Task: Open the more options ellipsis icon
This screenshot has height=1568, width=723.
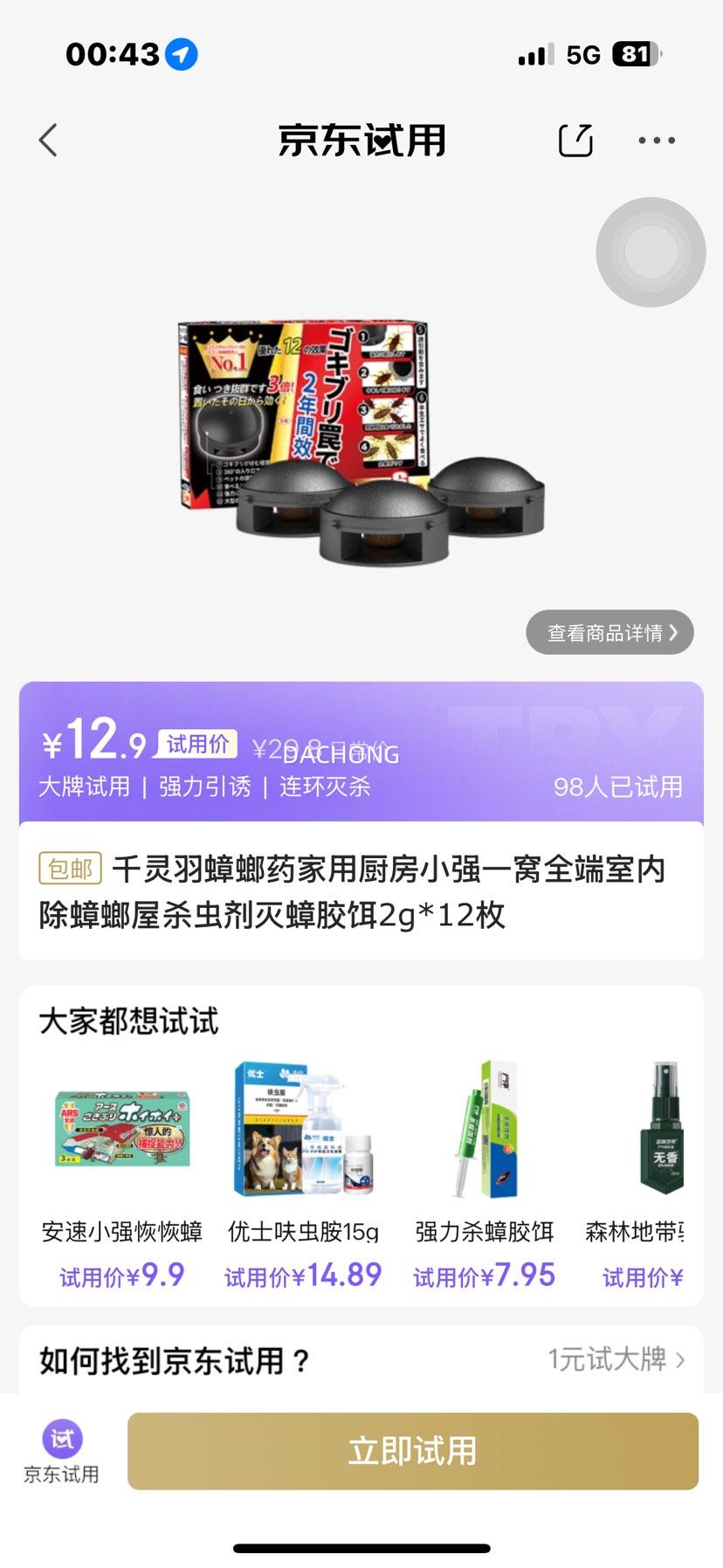Action: coord(658,140)
